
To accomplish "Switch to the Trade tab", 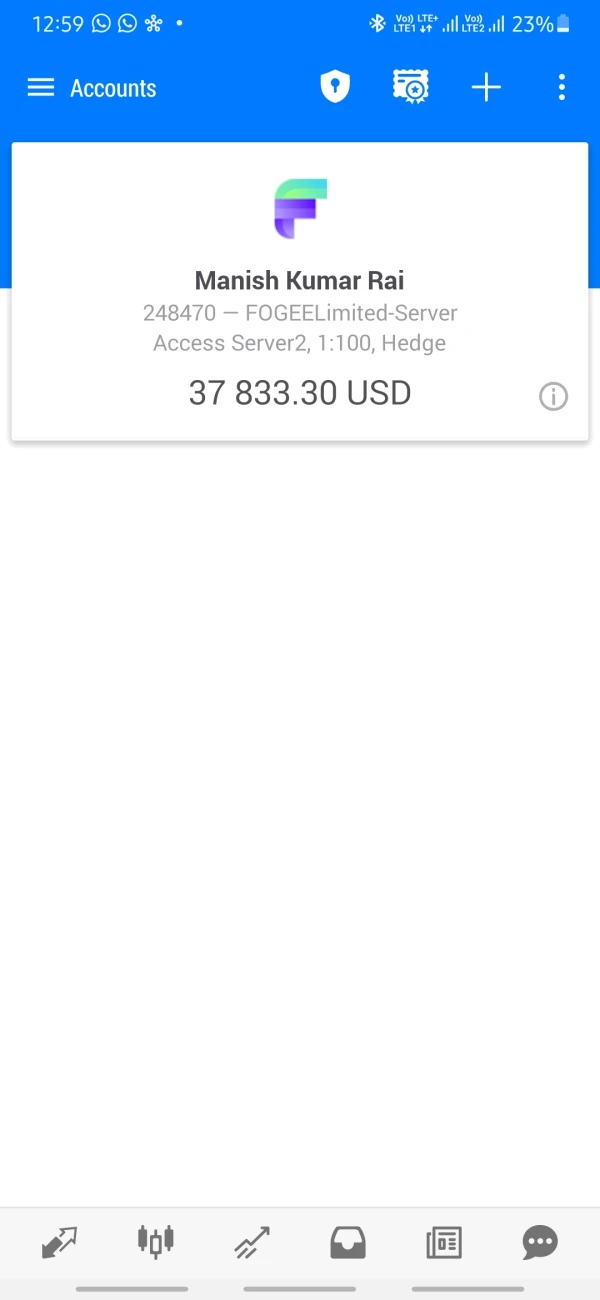I will click(x=252, y=1243).
